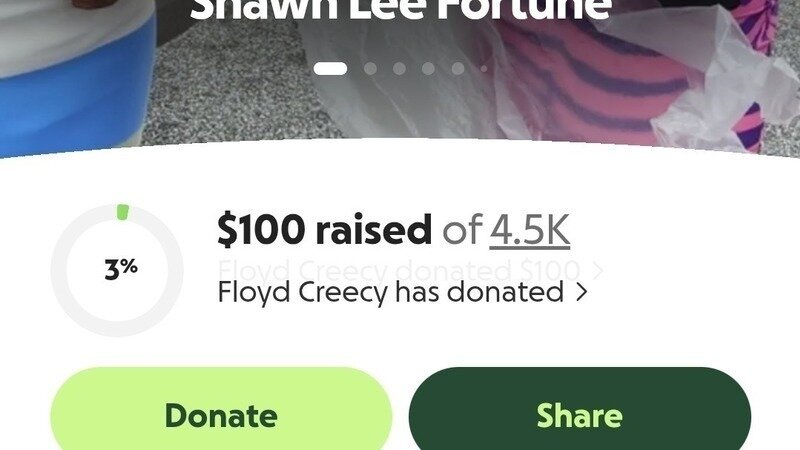Open Floyd Creecy has donated details

pyautogui.click(x=402, y=292)
